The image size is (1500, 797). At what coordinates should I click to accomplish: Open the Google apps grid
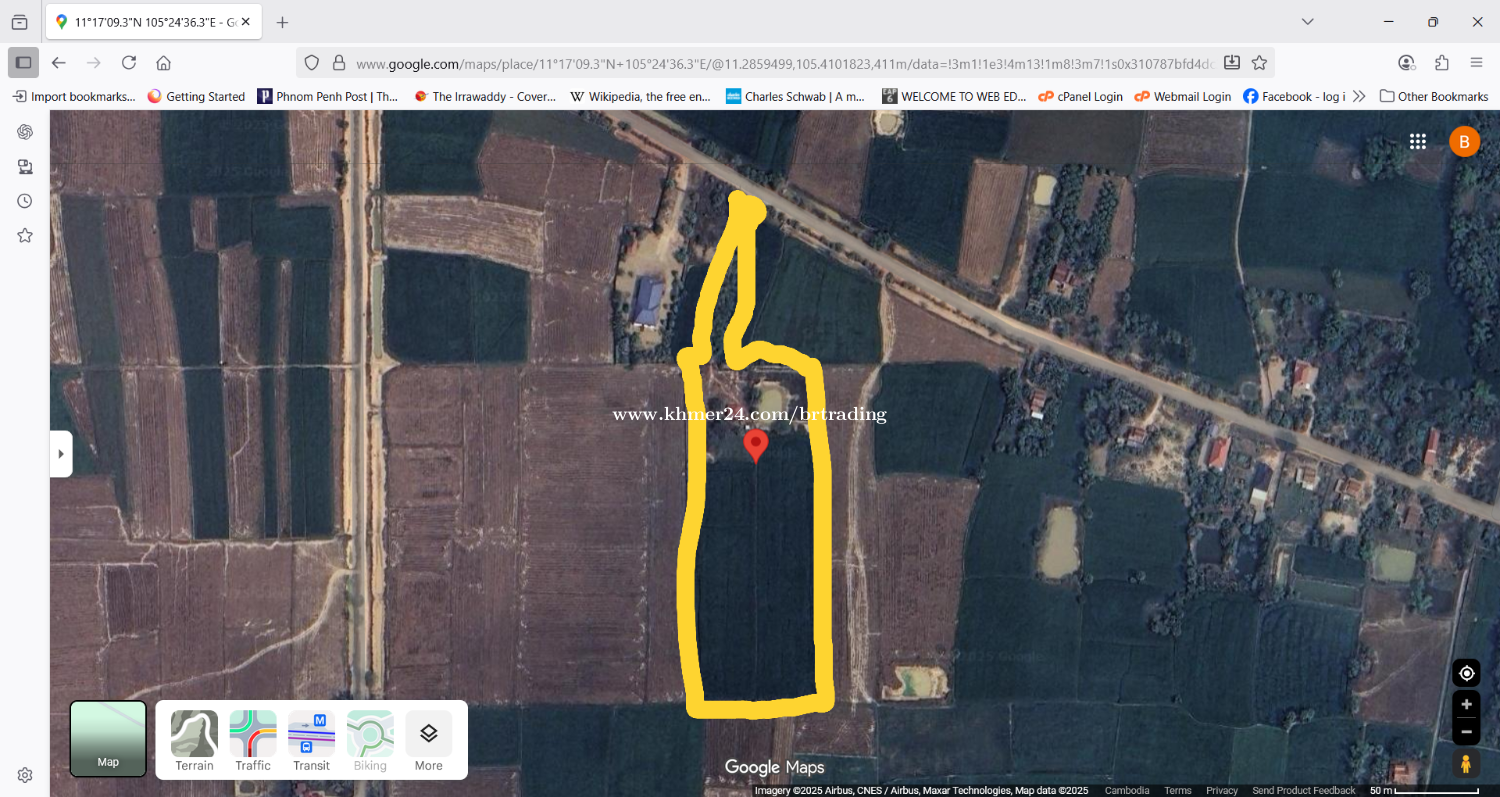click(x=1417, y=141)
